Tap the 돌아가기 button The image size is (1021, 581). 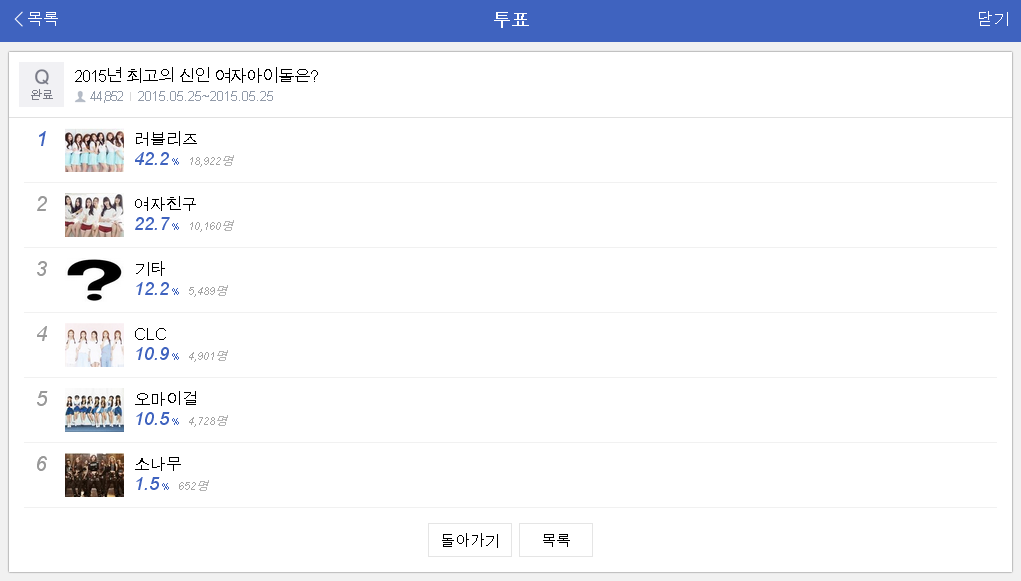click(470, 540)
